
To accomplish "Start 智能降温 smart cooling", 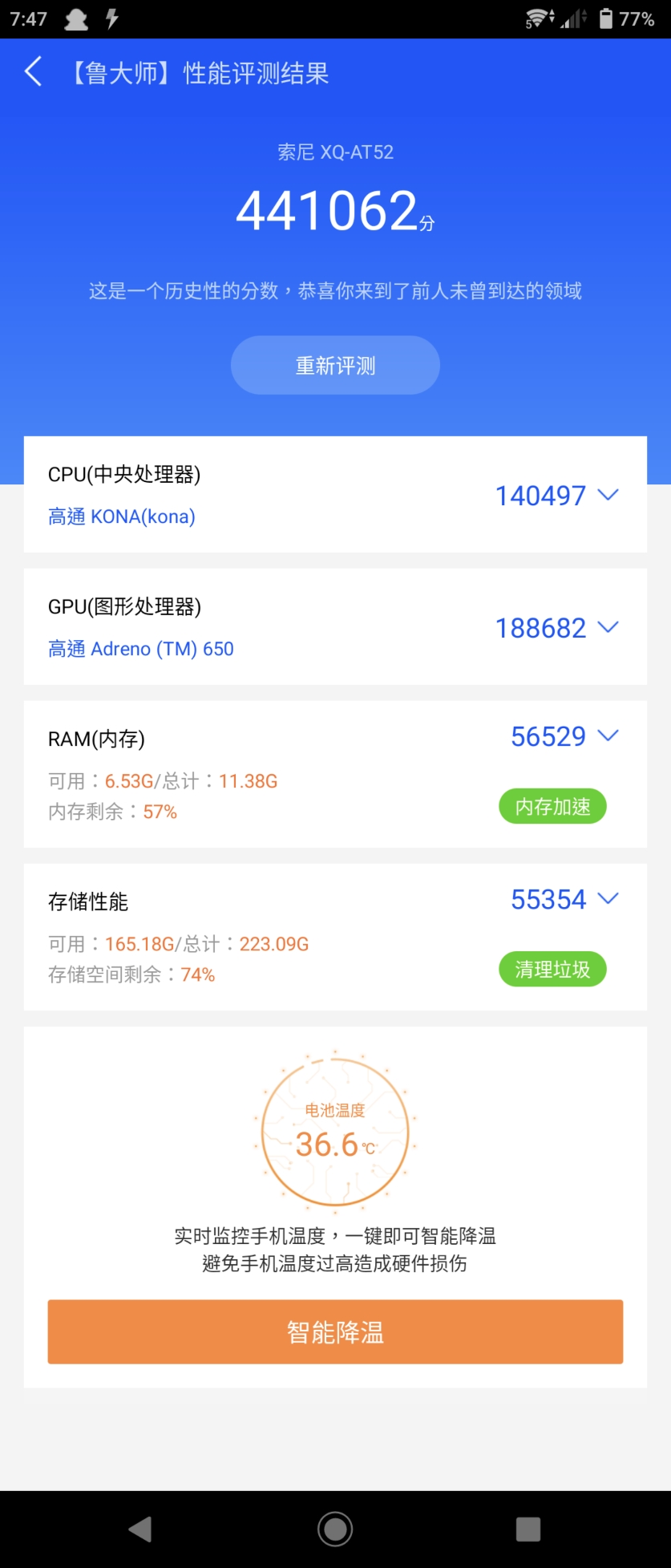I will (x=335, y=1332).
